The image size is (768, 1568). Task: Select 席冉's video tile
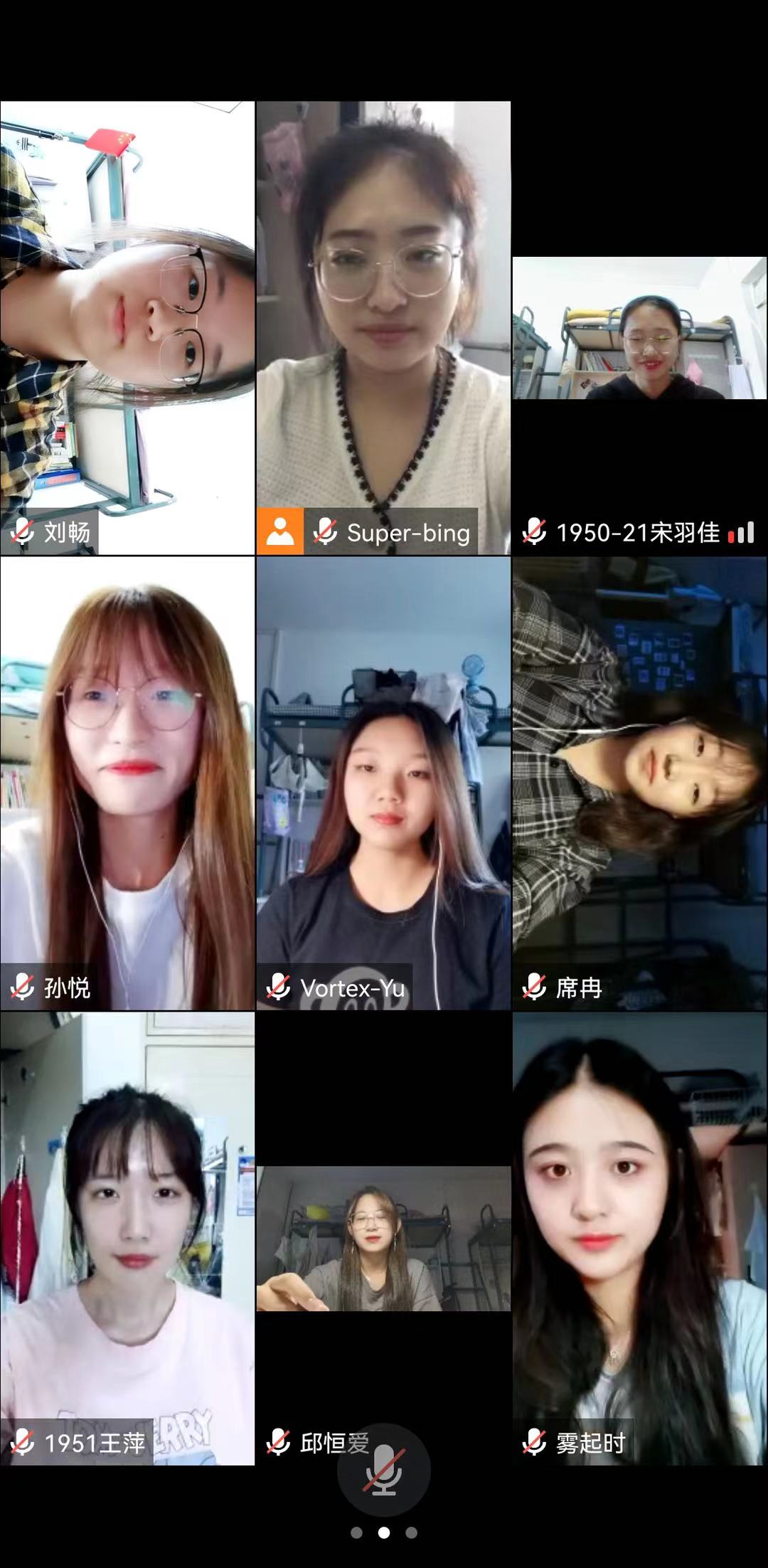(639, 783)
